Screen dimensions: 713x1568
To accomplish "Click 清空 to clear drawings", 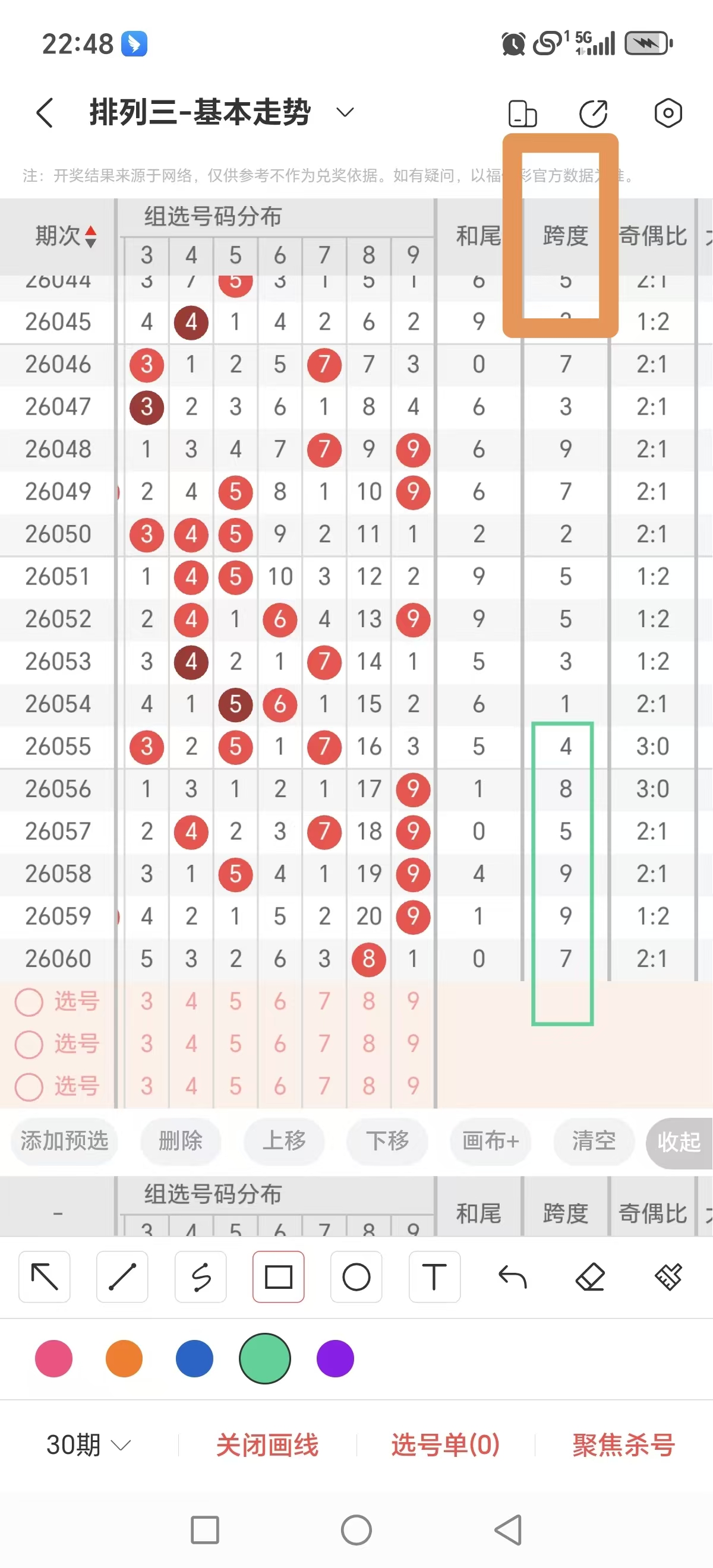I will 593,1142.
